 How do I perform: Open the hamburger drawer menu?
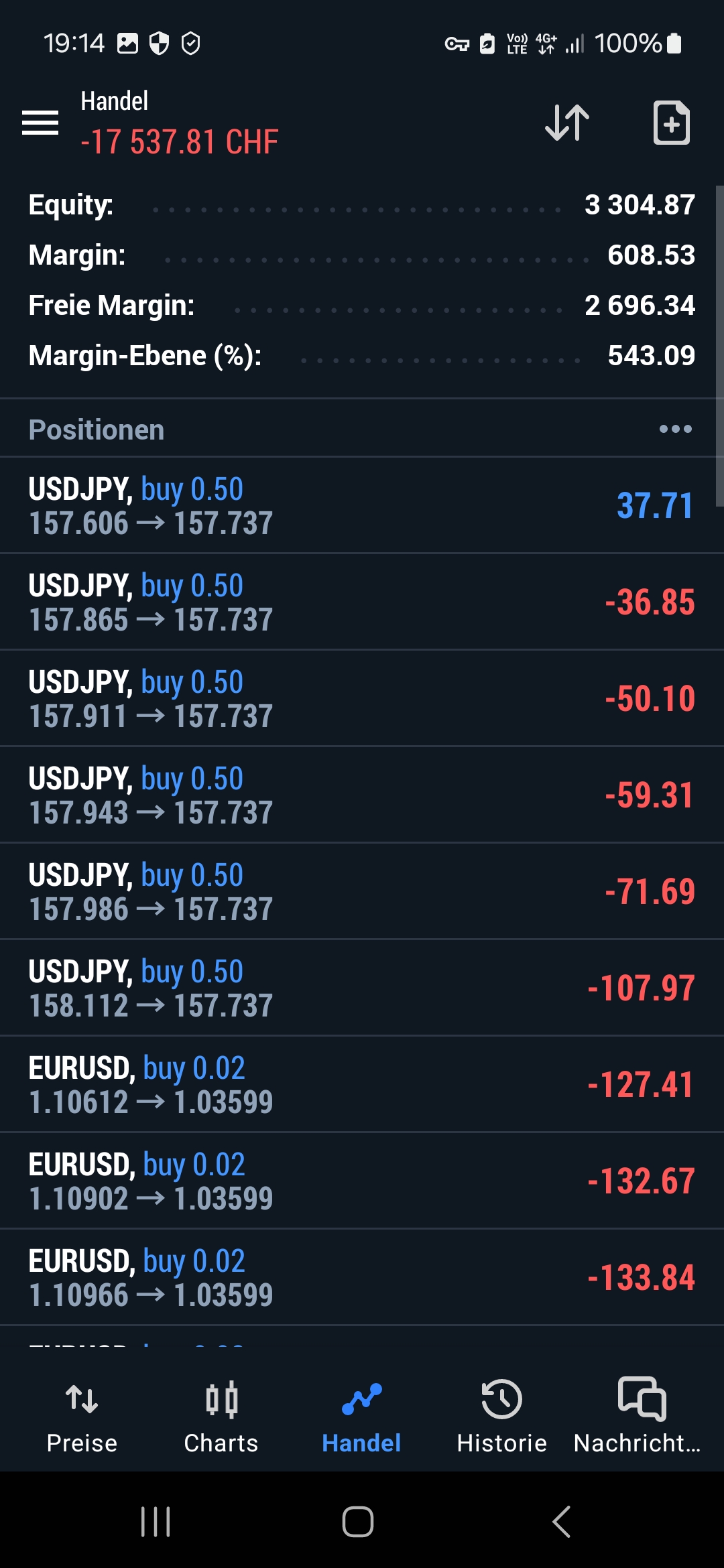(40, 123)
